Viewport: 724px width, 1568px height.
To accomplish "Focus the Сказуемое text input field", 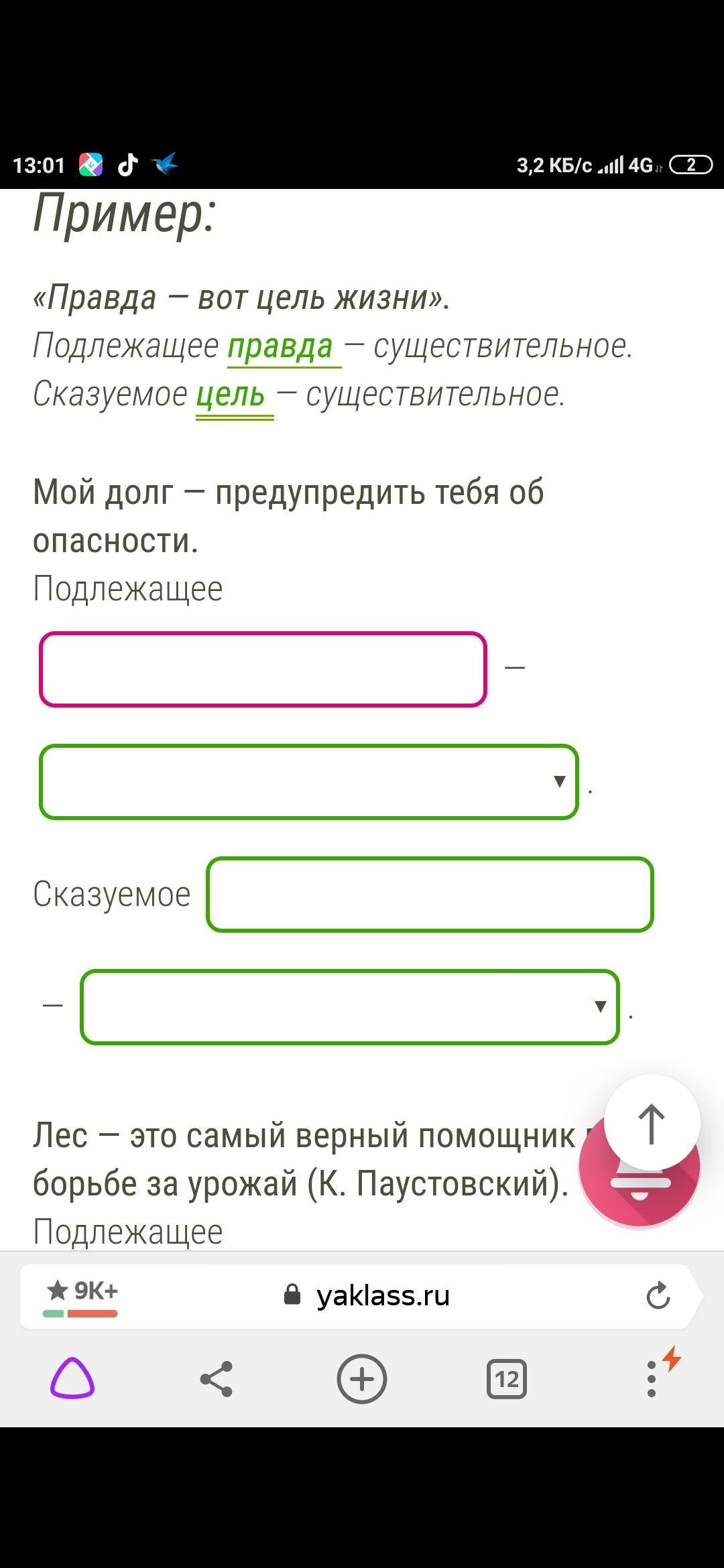I will (x=430, y=894).
